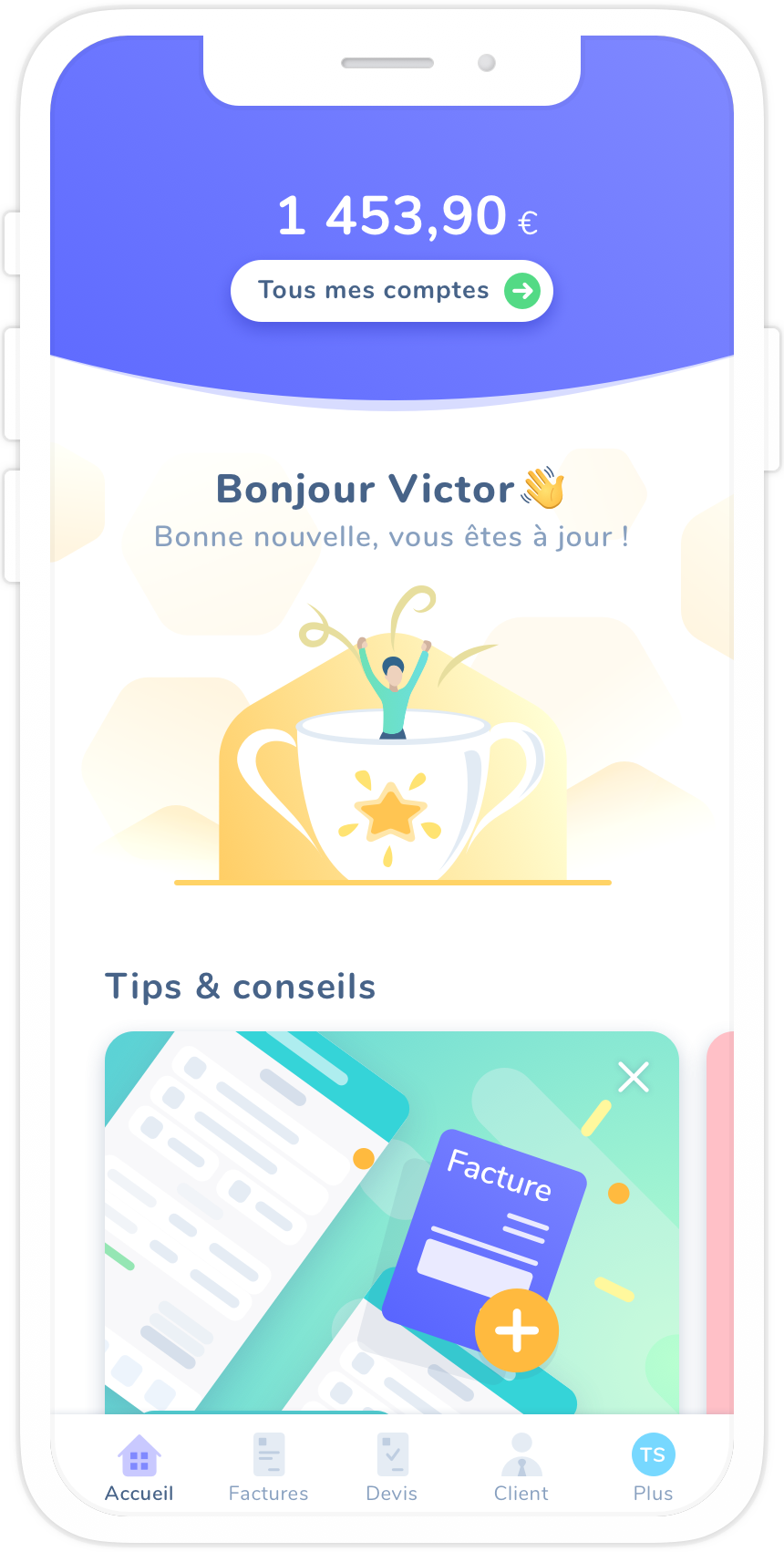Screen dimensions: 784x1552
Task: Dismiss the Facture tip card
Action: (x=634, y=1077)
